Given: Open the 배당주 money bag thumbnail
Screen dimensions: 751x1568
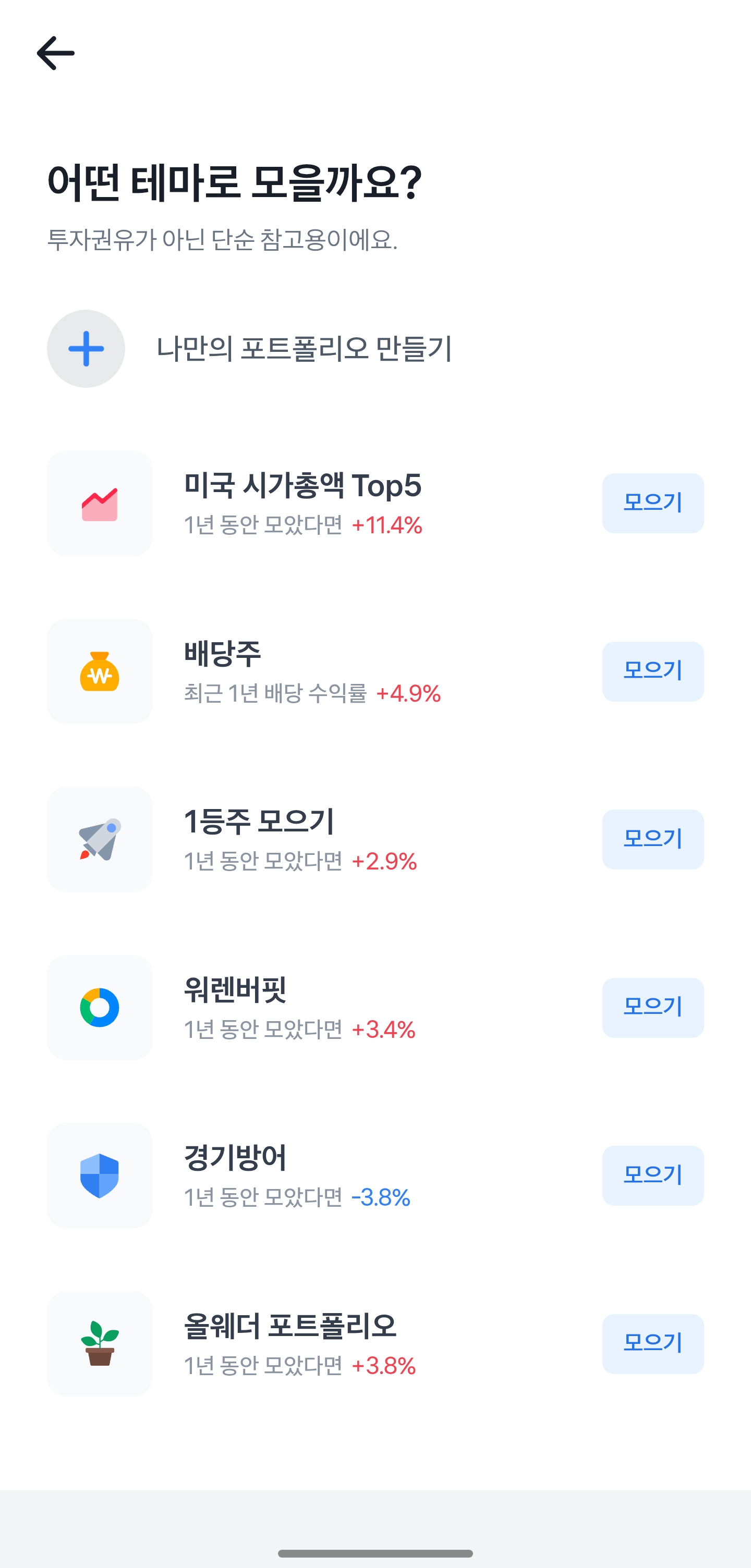Looking at the screenshot, I should point(100,671).
